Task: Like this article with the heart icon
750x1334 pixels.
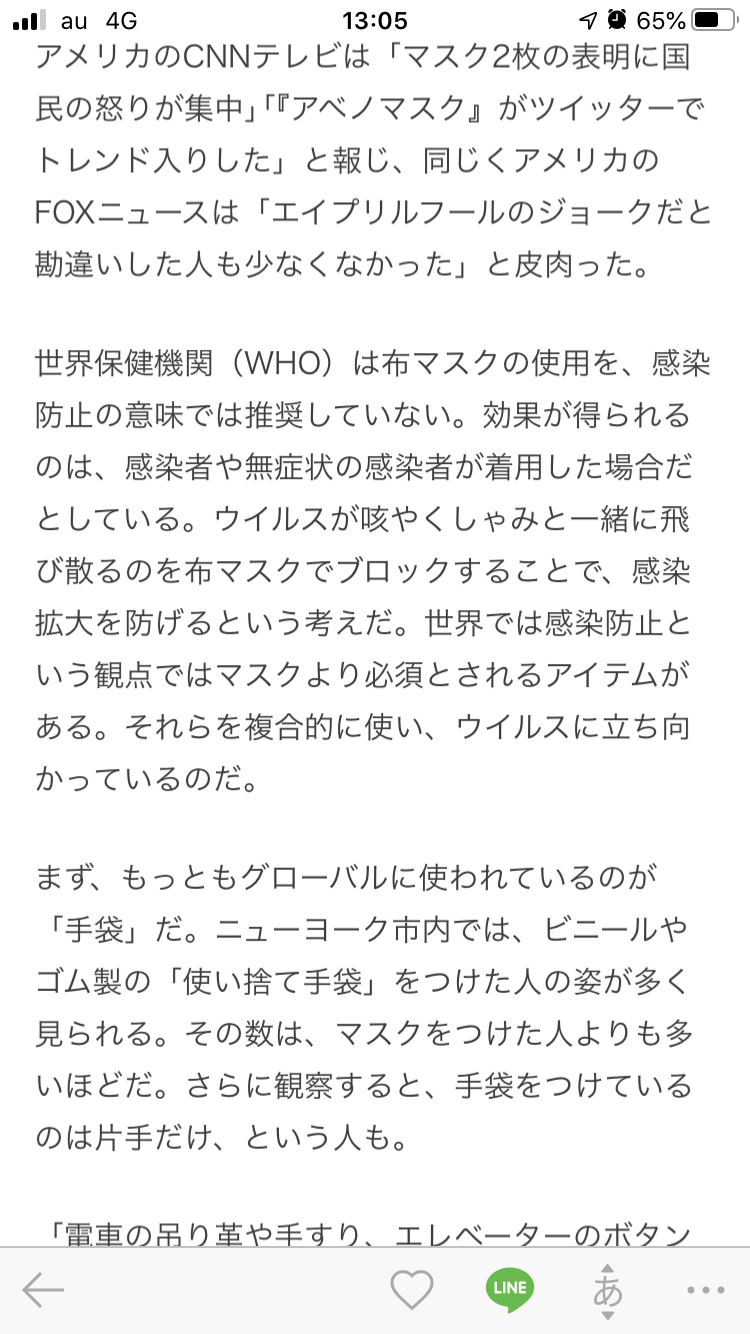Action: pos(411,1290)
